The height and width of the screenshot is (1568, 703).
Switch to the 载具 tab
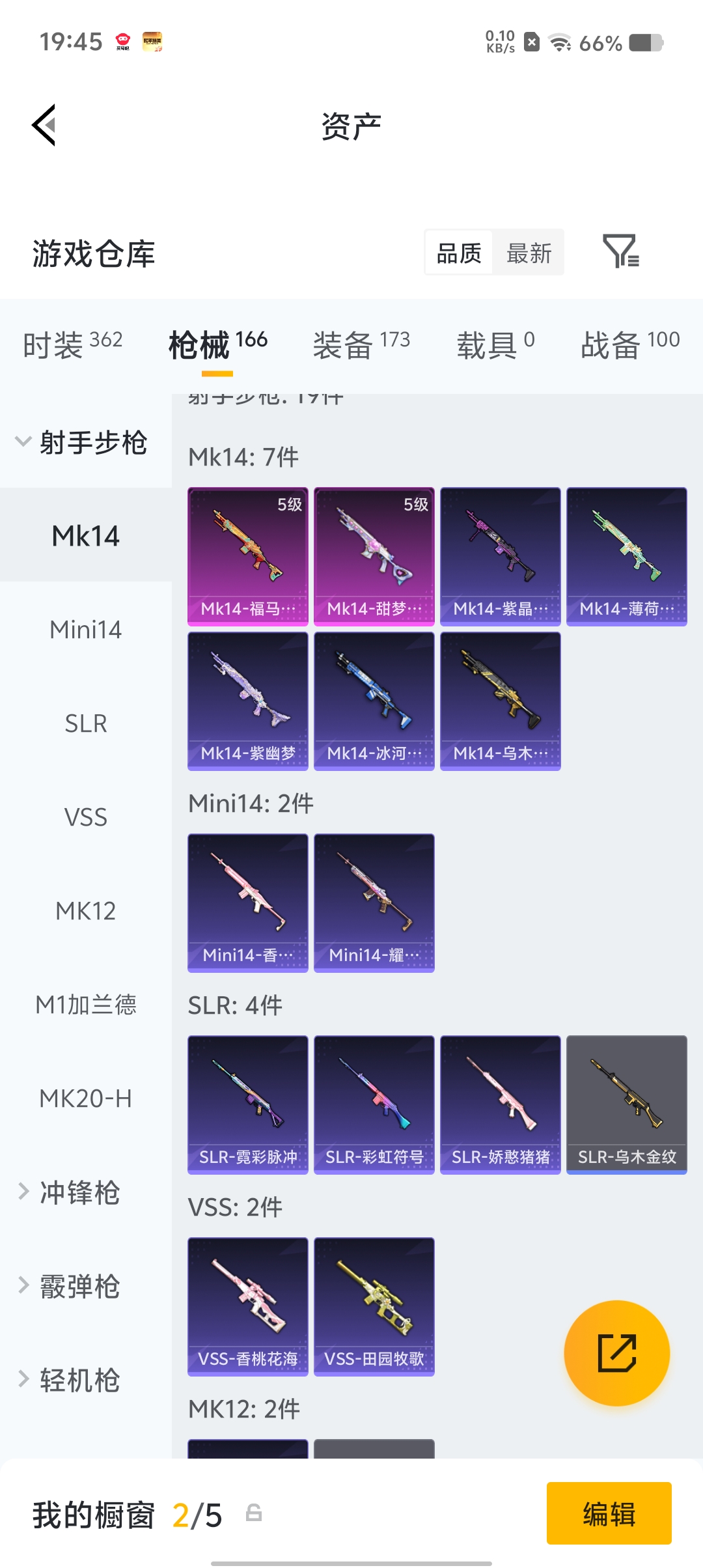495,344
